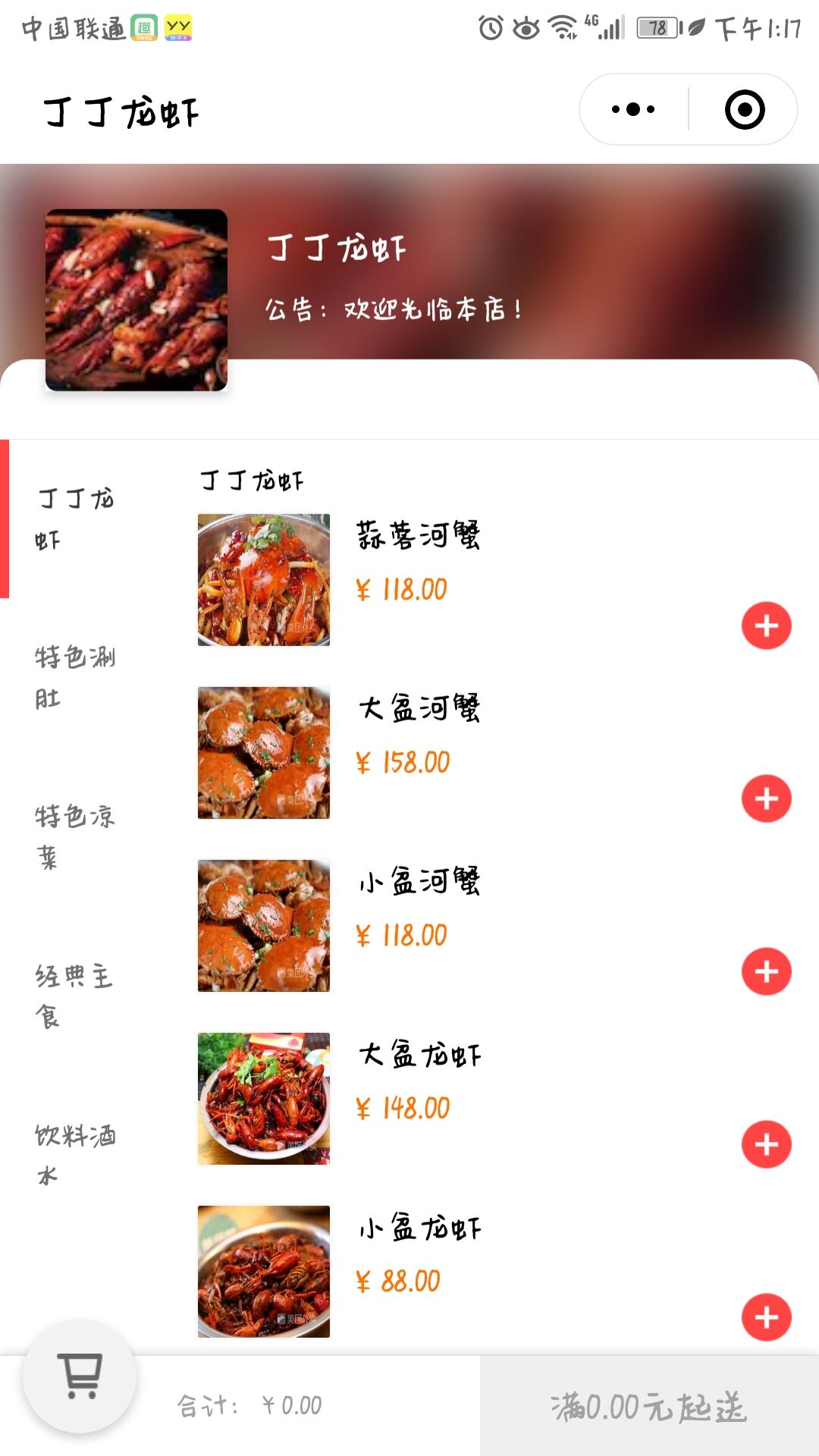The height and width of the screenshot is (1456, 819).
Task: Tap the 满0.00元起送 checkout button
Action: click(649, 1407)
